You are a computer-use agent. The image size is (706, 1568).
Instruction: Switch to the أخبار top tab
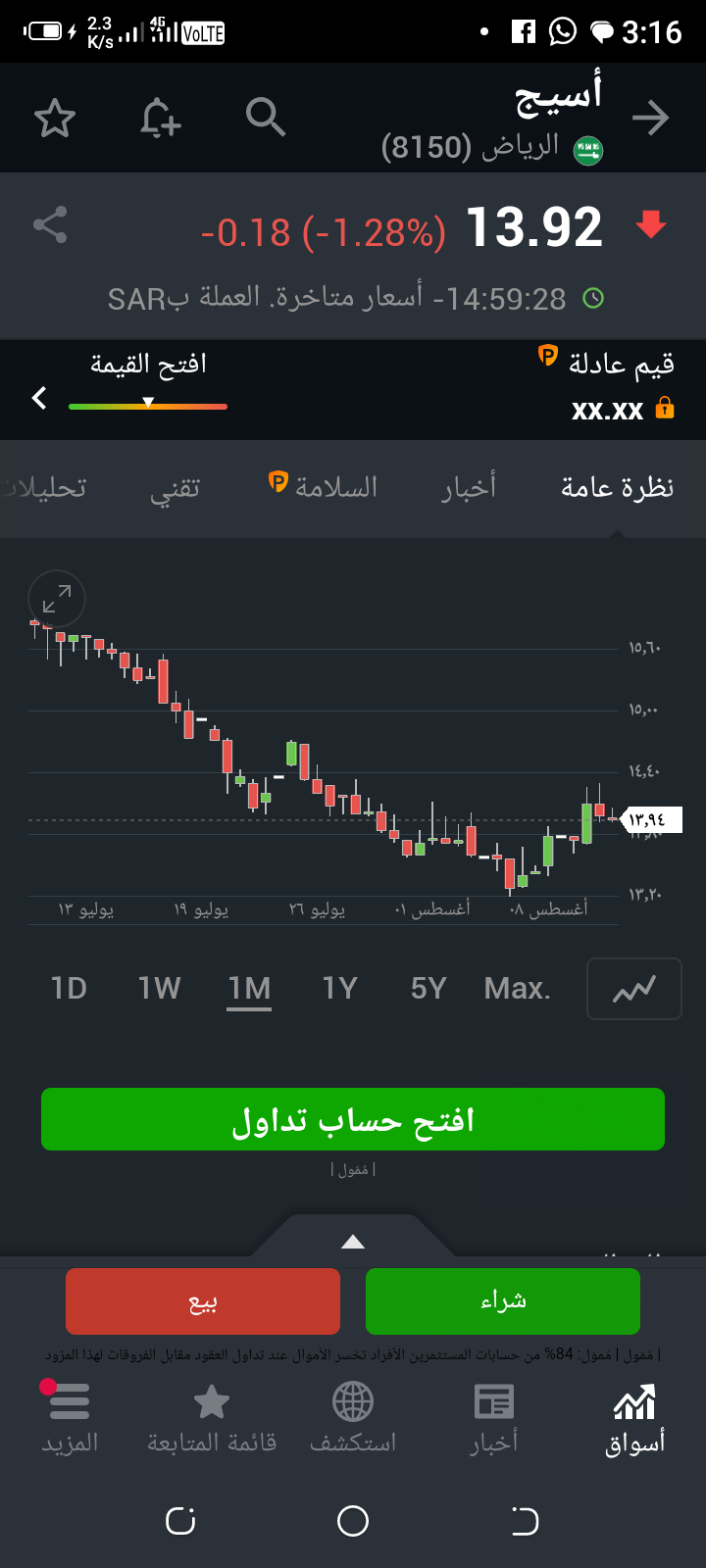(x=468, y=487)
